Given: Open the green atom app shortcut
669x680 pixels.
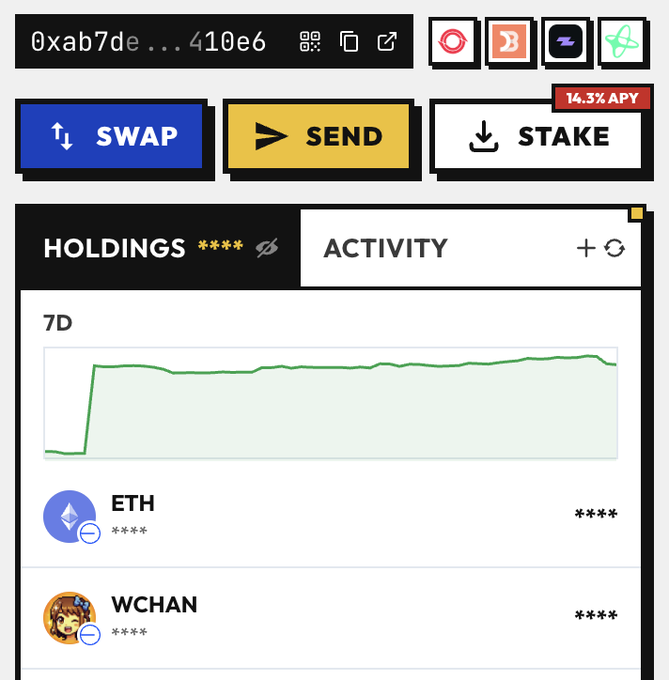Looking at the screenshot, I should coord(622,42).
